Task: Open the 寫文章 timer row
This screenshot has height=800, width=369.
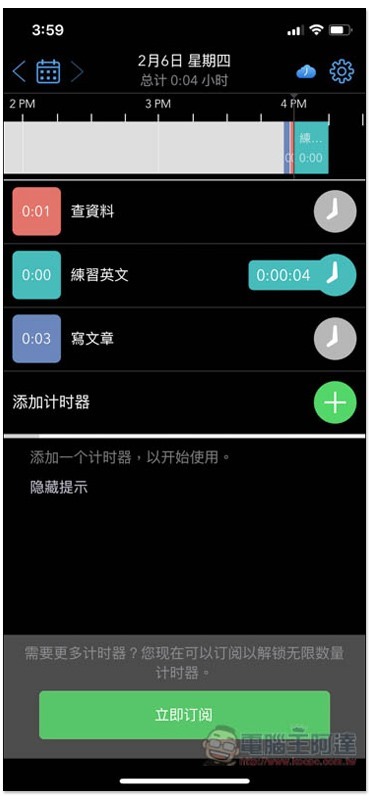Action: pyautogui.click(x=184, y=339)
